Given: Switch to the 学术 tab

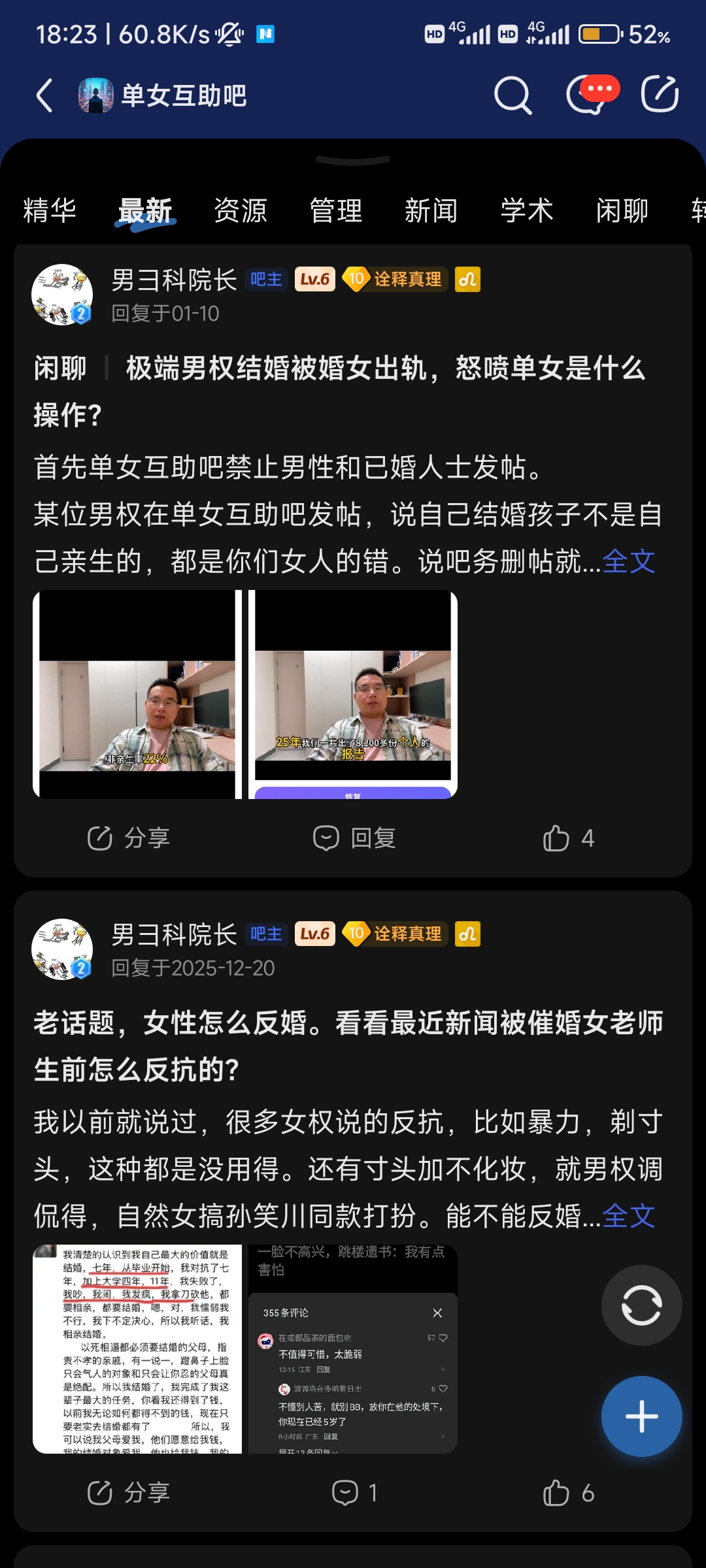Looking at the screenshot, I should pyautogui.click(x=527, y=210).
